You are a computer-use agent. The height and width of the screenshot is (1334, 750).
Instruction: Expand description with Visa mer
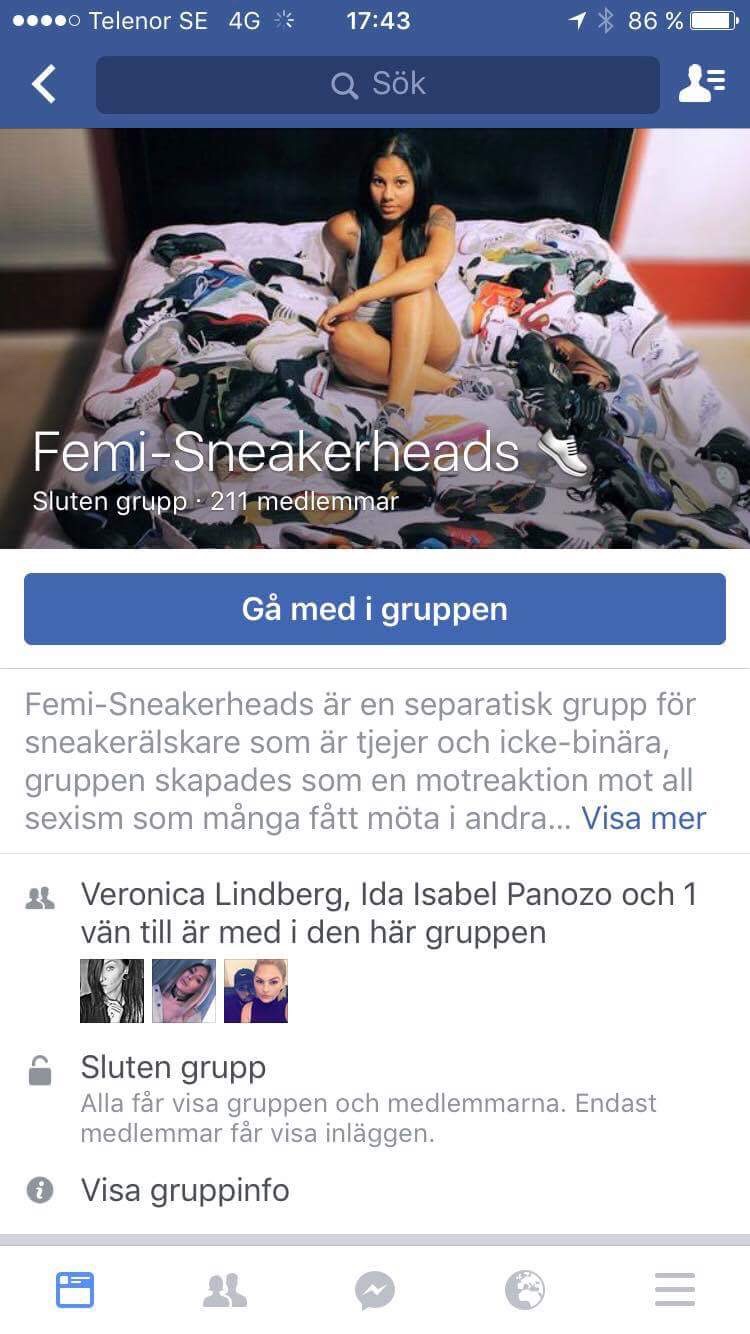click(644, 818)
